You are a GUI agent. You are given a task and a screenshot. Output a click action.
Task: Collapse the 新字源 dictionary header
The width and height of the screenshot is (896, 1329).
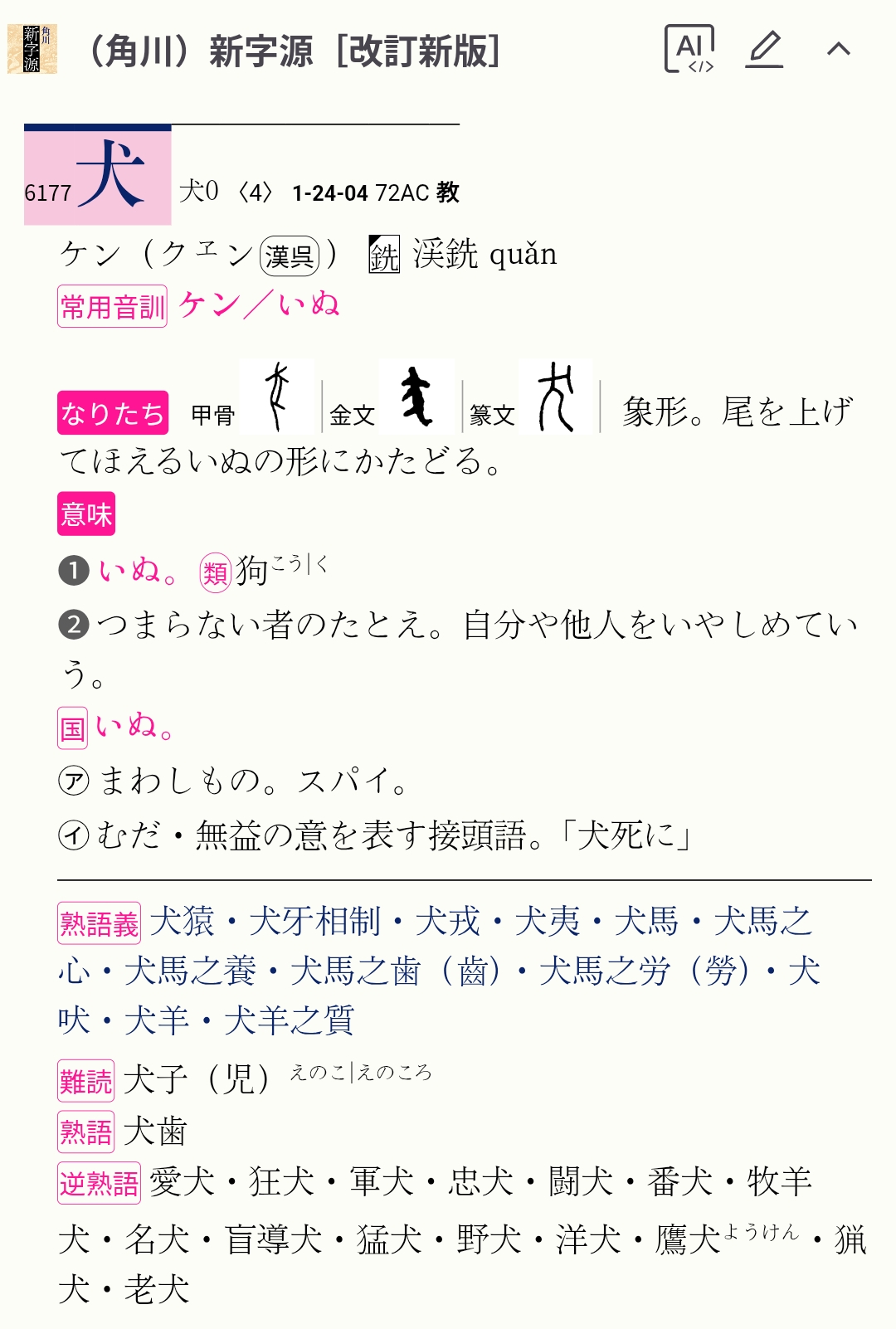point(839,50)
